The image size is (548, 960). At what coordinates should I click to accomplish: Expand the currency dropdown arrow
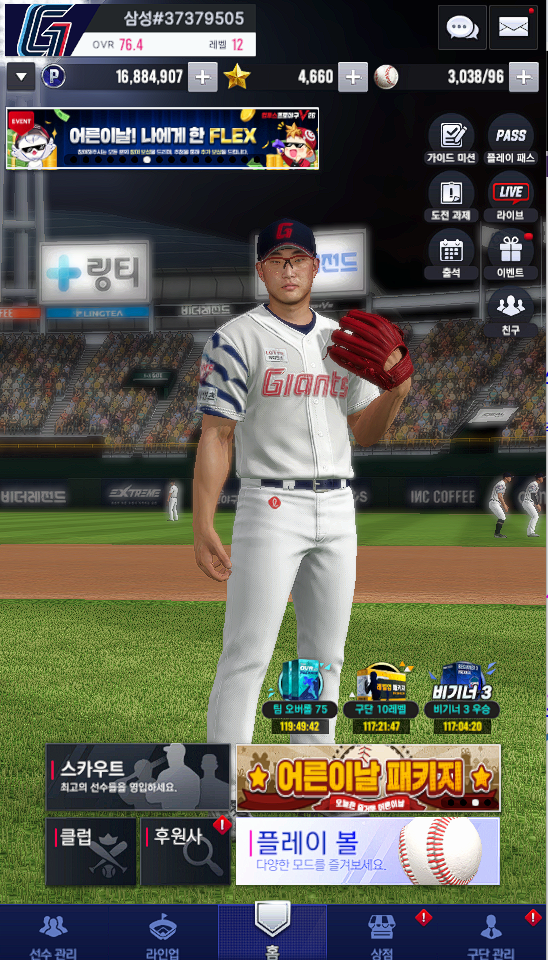point(21,77)
